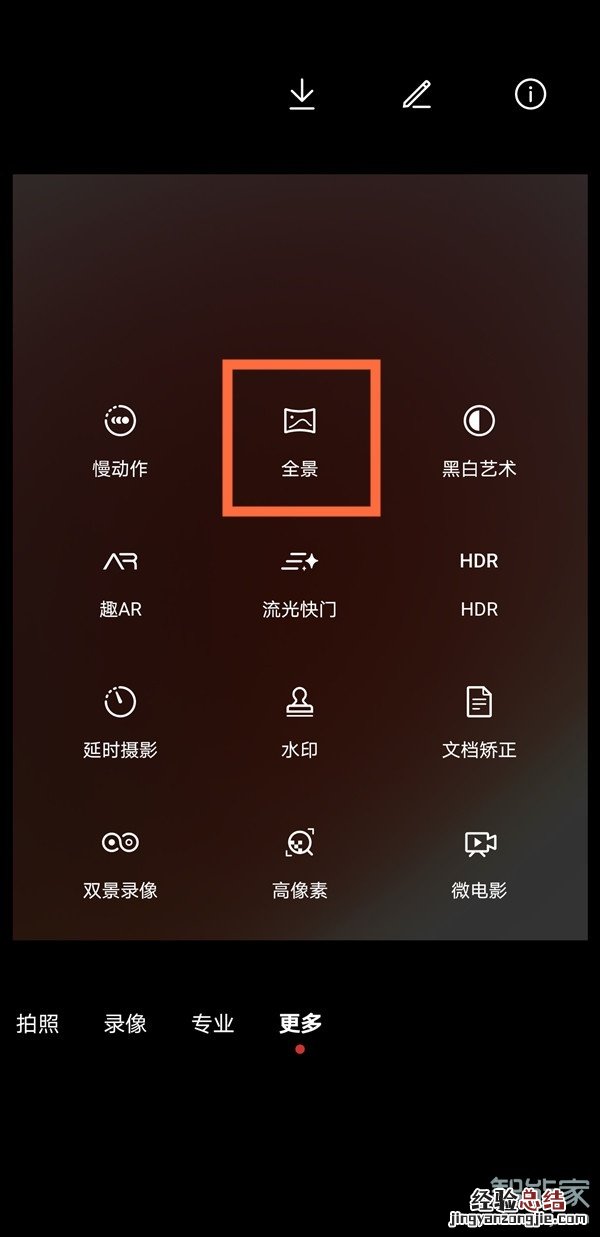This screenshot has width=600, height=1237.
Task: Start 双景录像 dual-view recording mode
Action: coord(120,861)
